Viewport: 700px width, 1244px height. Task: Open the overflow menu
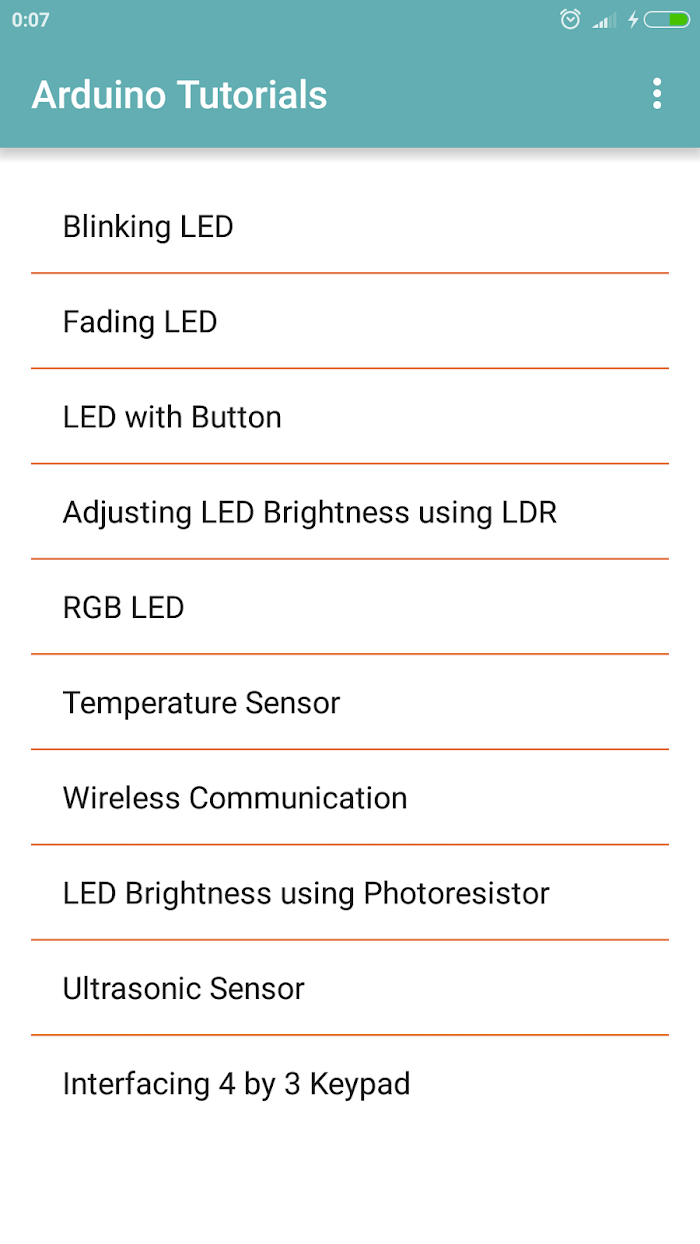pos(657,94)
